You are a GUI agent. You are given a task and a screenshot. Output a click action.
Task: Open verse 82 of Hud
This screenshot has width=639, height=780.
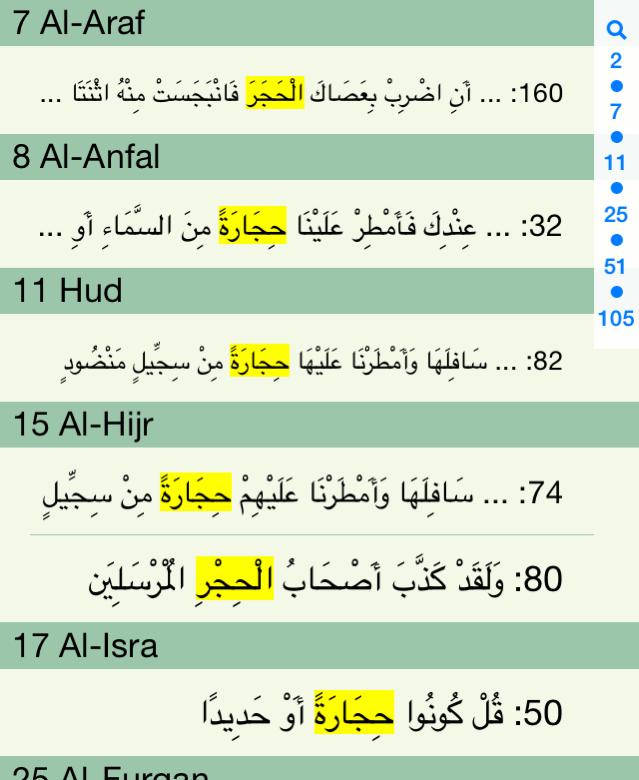coord(297,358)
